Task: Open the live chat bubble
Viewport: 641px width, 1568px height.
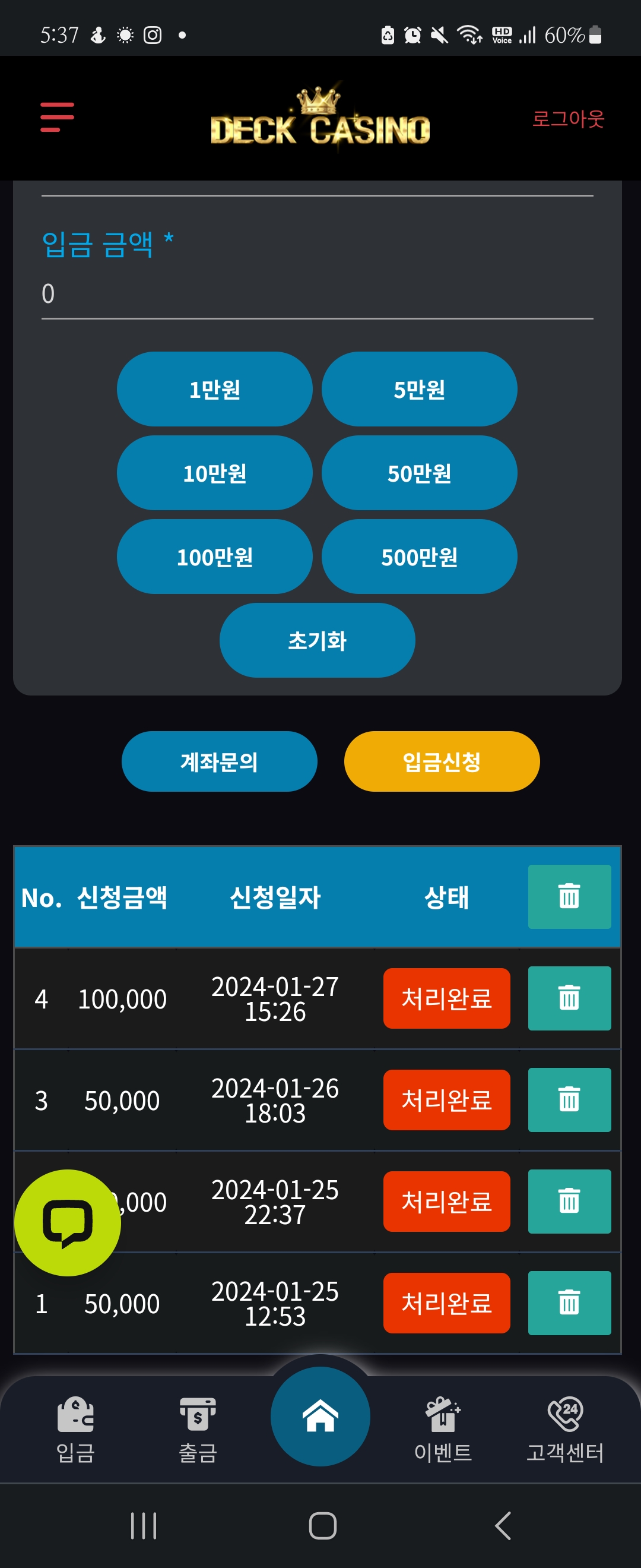Action: (x=68, y=1222)
